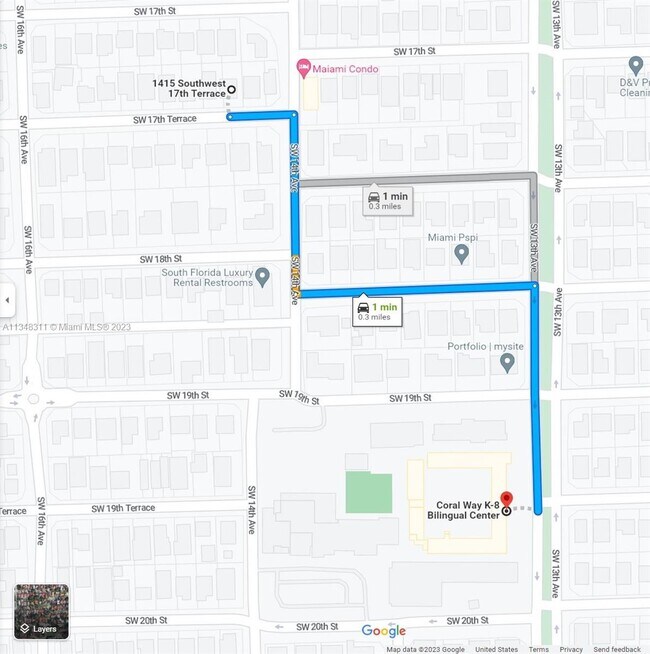
Task: Open South Florida Luxury Rental Restrooms pin
Action: (x=262, y=276)
